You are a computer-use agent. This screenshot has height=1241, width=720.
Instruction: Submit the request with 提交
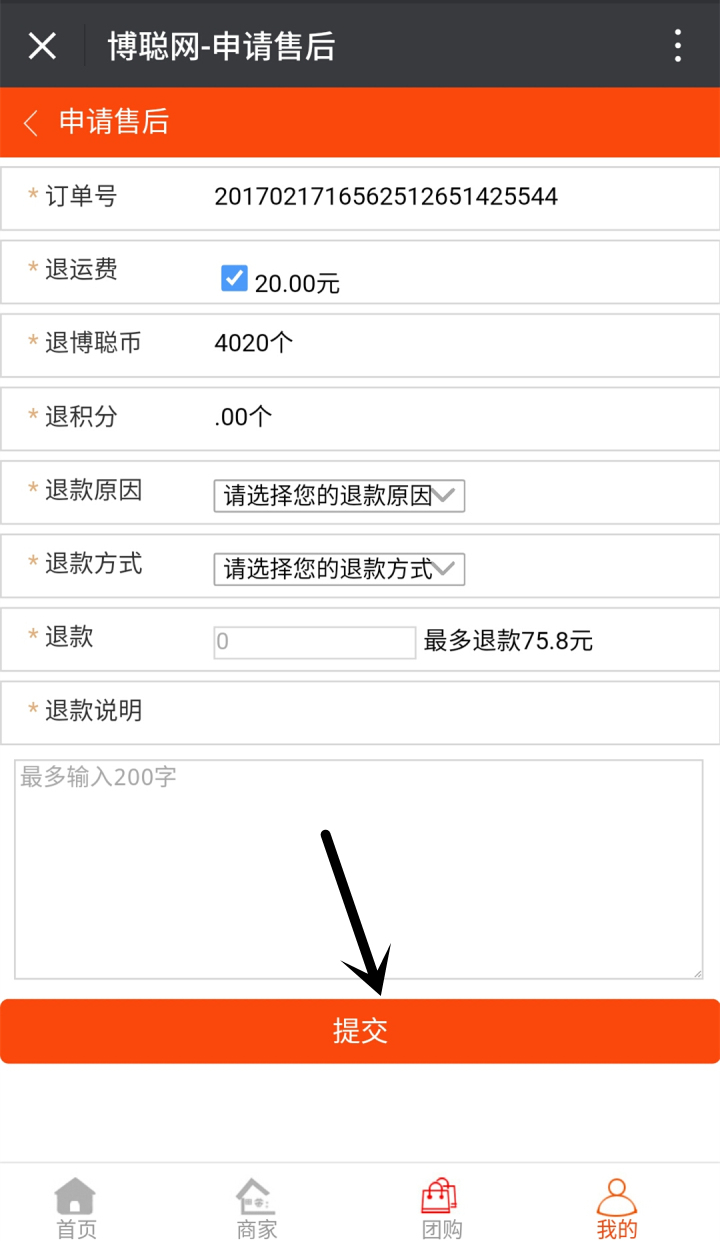tap(360, 1031)
